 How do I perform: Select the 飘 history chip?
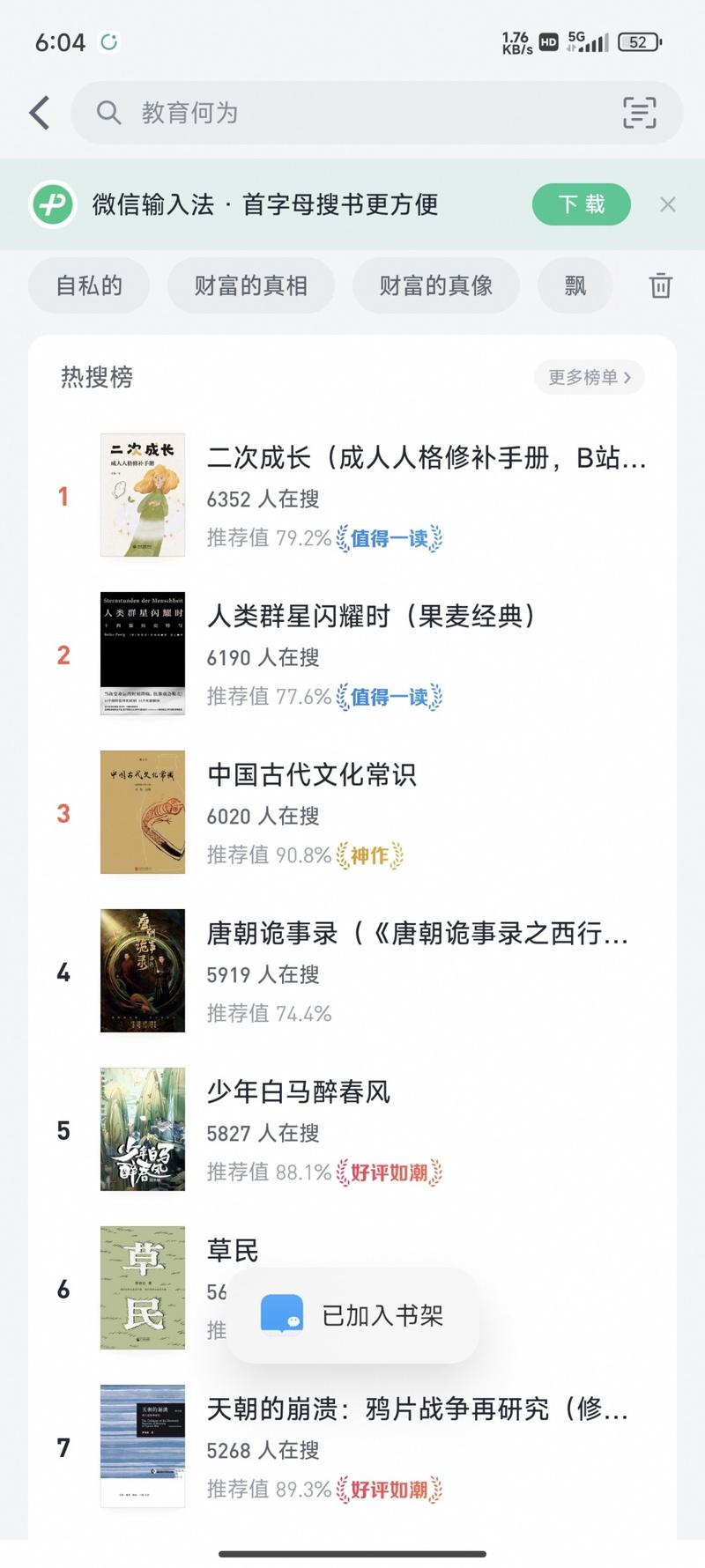coord(575,285)
